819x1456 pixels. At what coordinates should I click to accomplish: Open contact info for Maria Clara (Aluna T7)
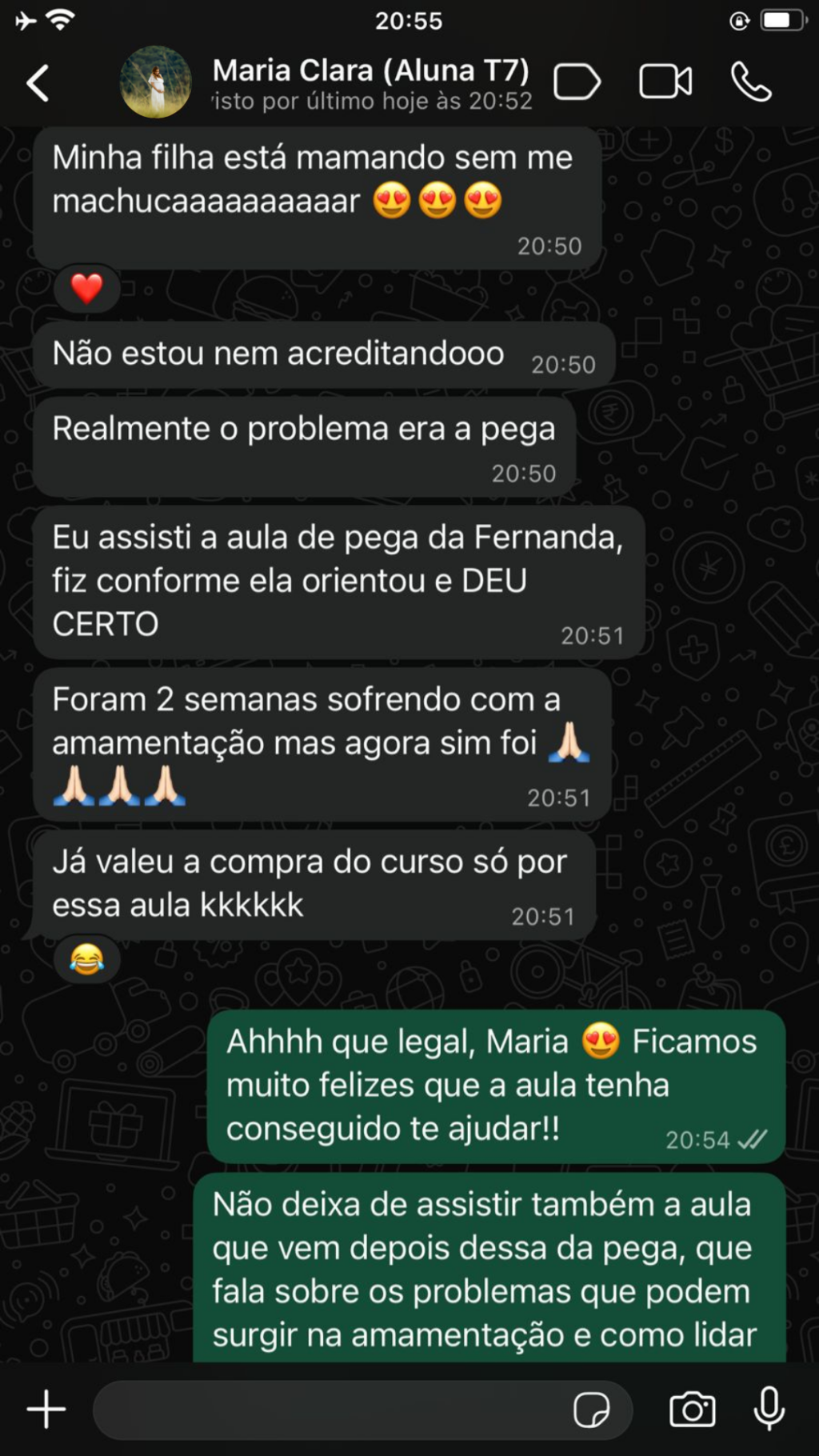[x=371, y=82]
